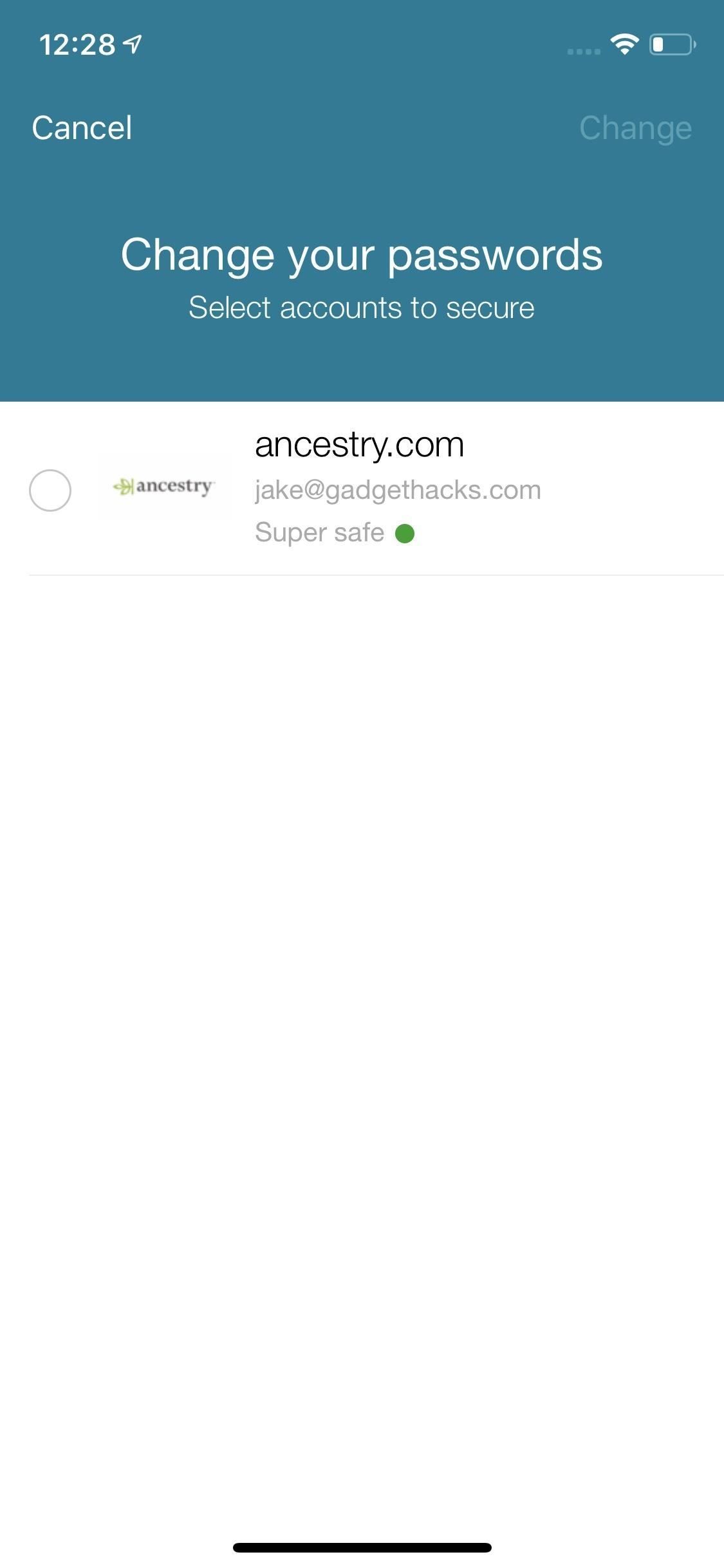Select the ancestry.com account checkbox
This screenshot has width=724, height=1568.
coord(50,490)
